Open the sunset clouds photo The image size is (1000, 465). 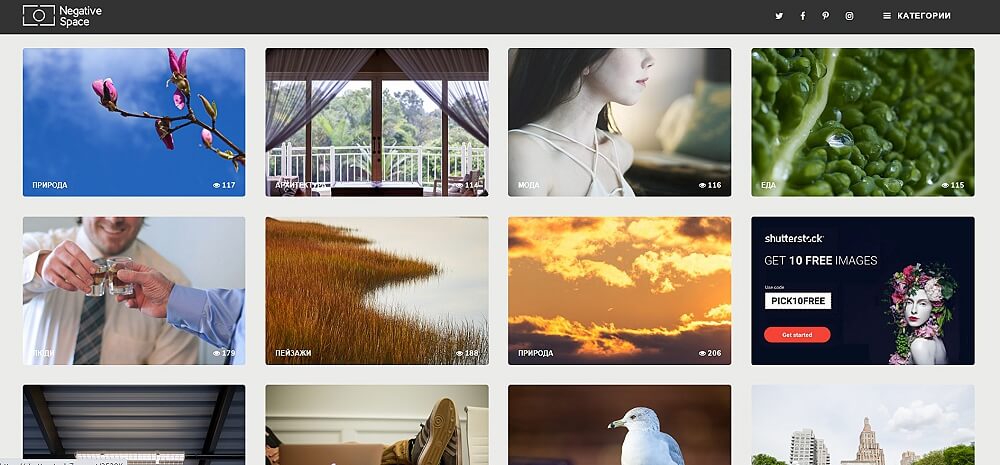coord(620,290)
